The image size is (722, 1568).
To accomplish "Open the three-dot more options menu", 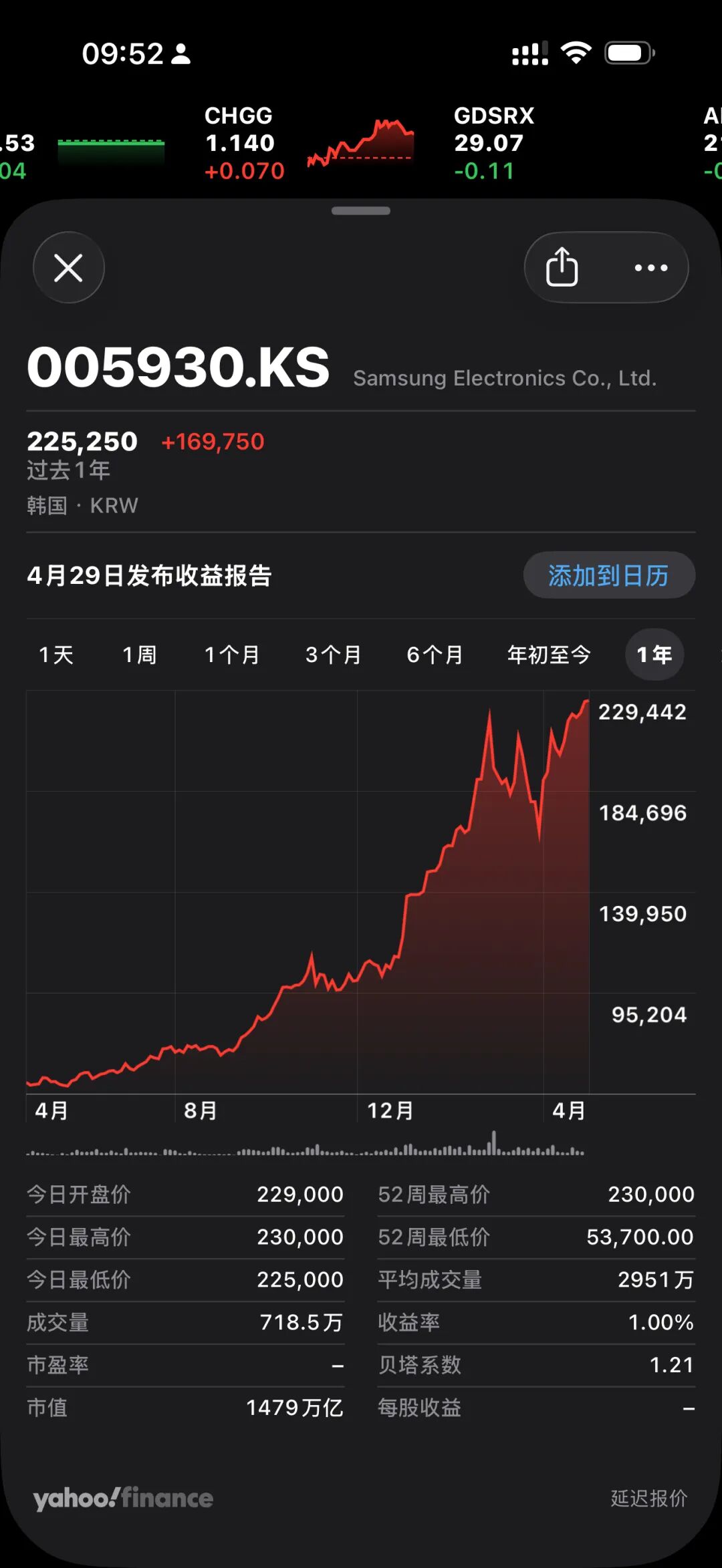I will [650, 268].
